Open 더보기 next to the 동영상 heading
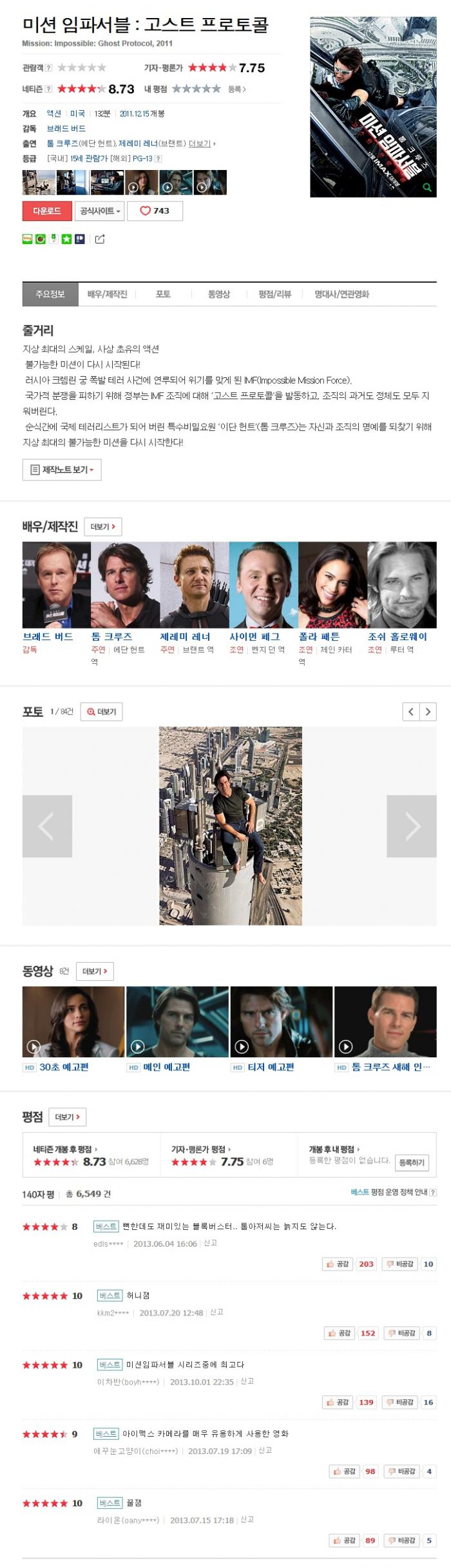 [x=95, y=971]
